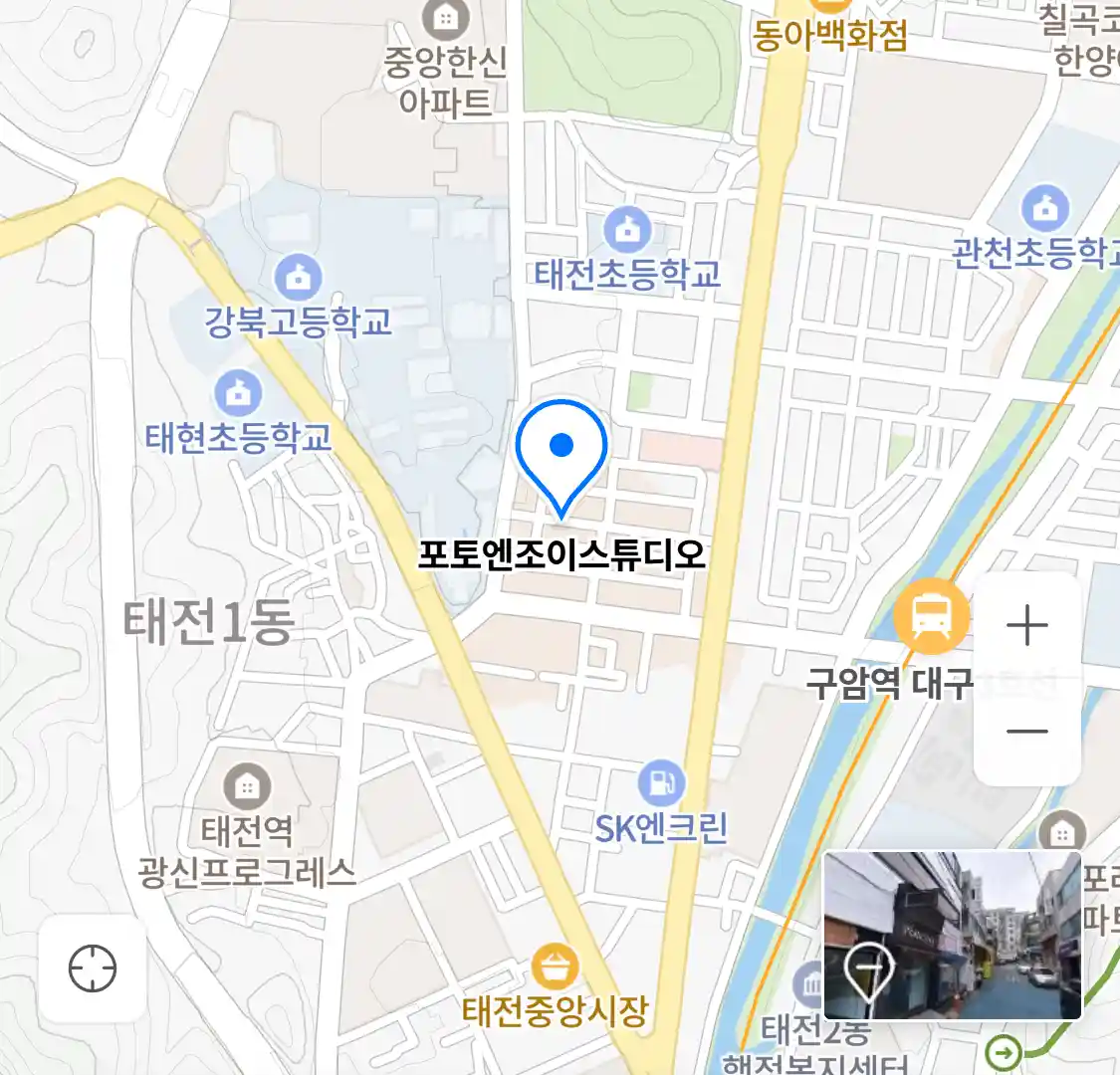Open the 강북고등학교 school marker
1120x1075 pixels.
coord(297,278)
